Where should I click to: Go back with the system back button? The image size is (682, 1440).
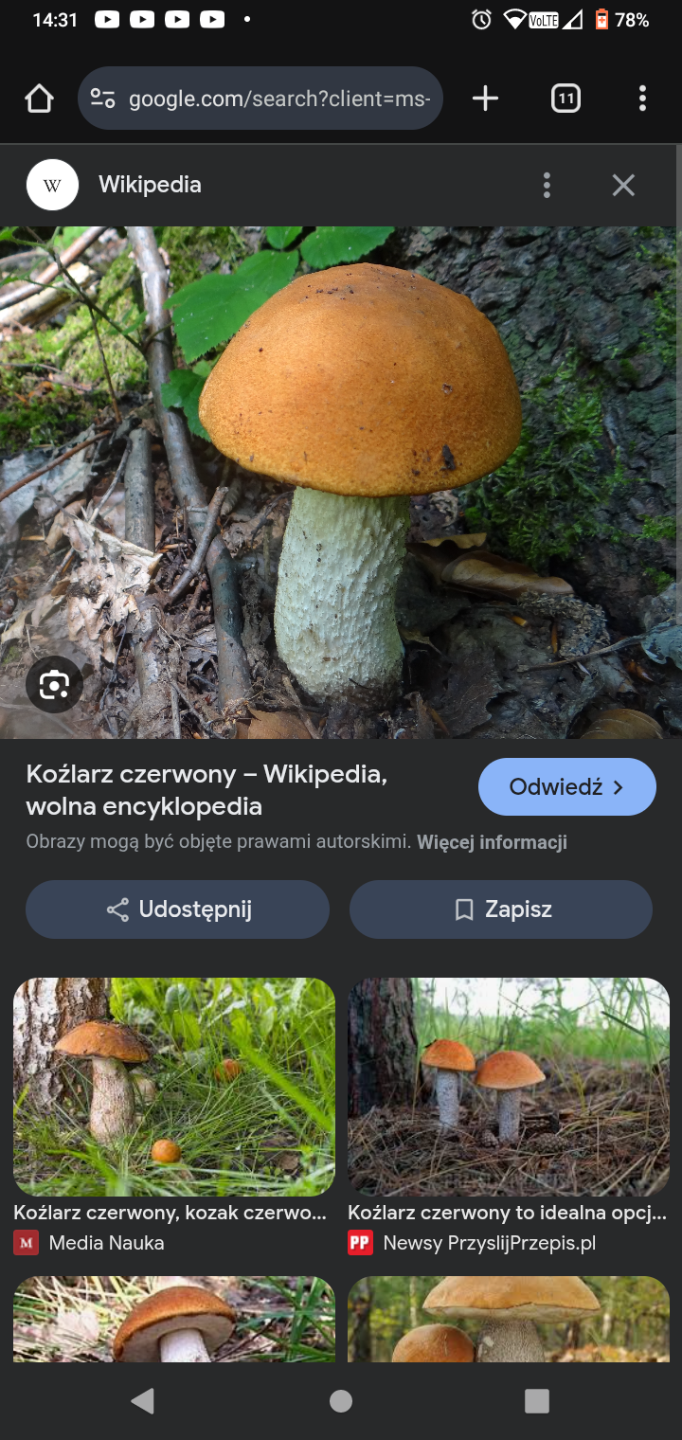pyautogui.click(x=143, y=1401)
